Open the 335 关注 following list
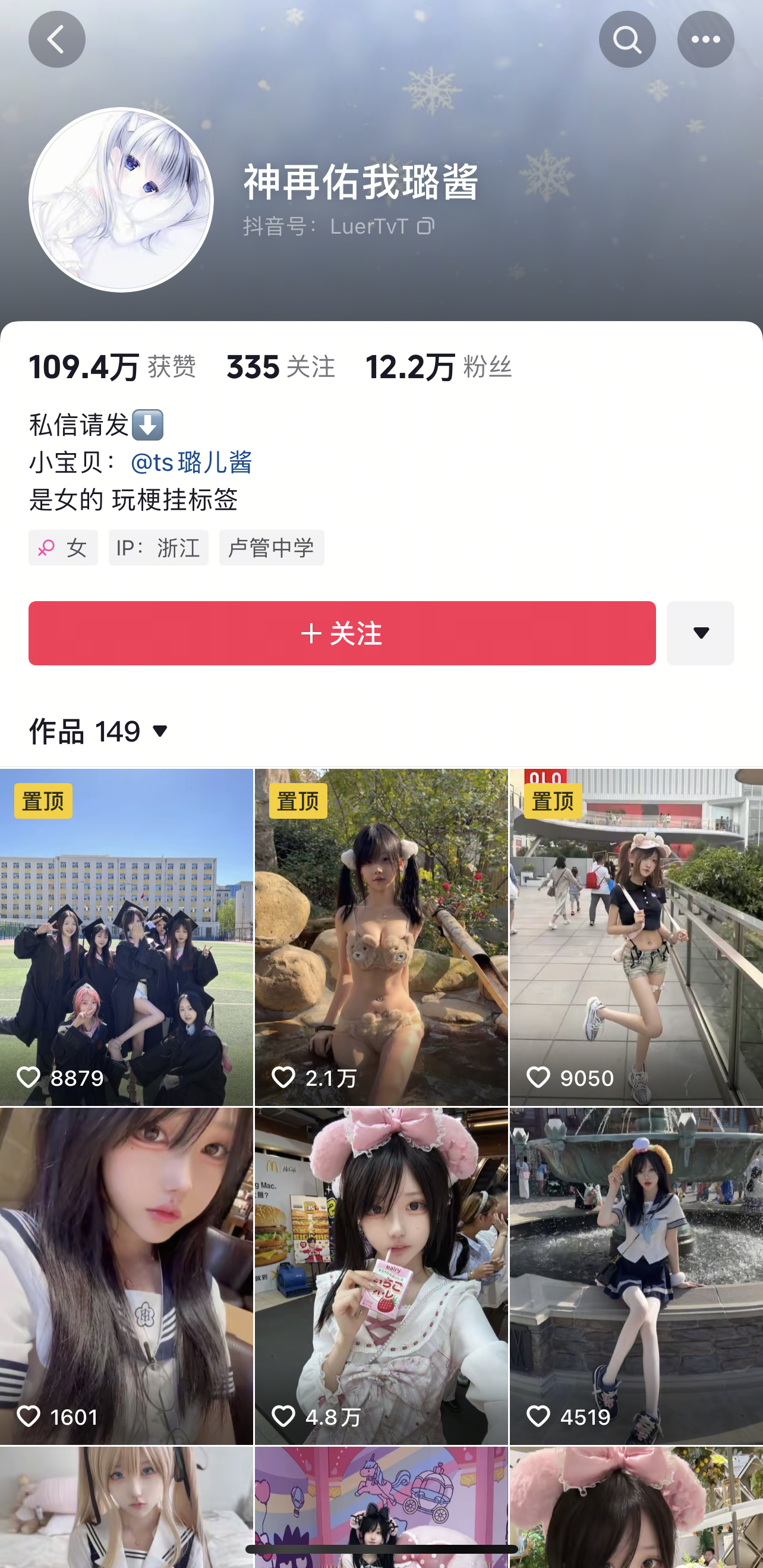 pyautogui.click(x=280, y=367)
